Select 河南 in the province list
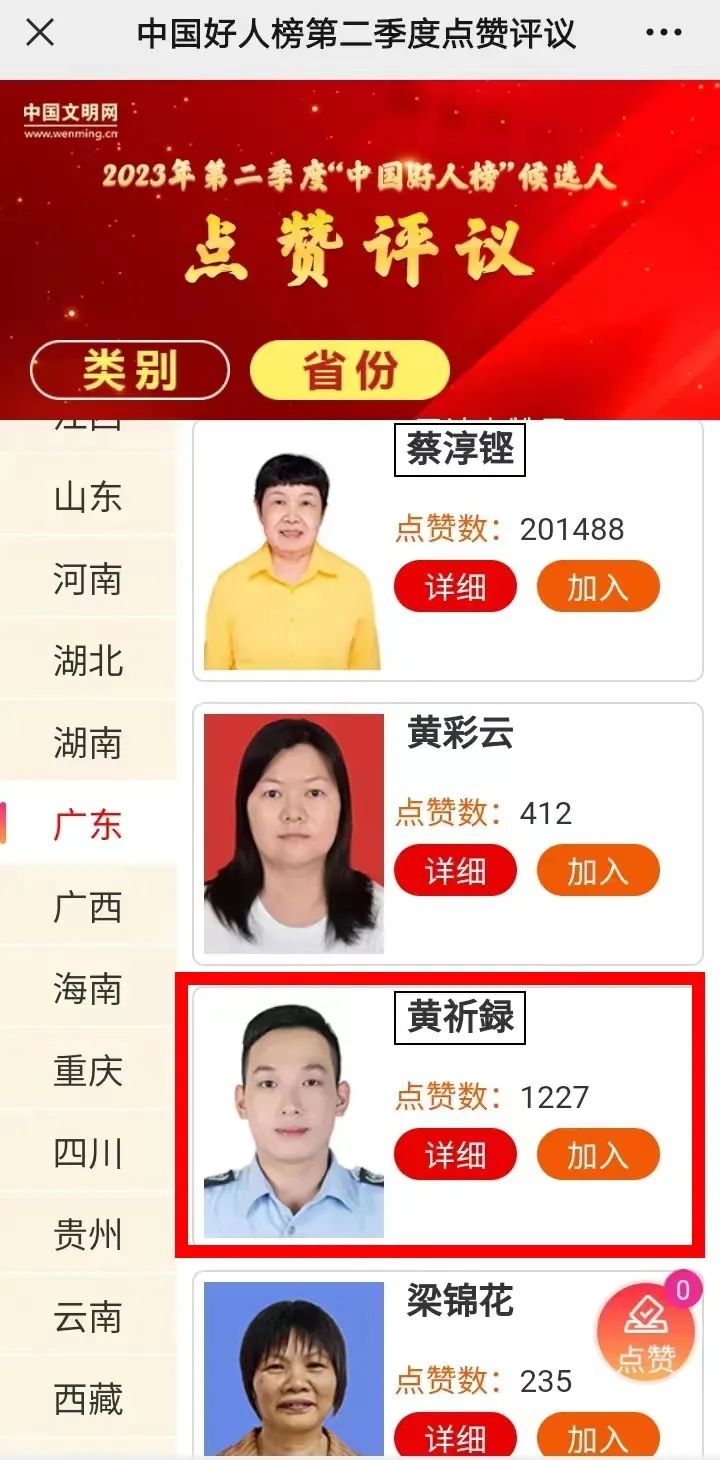Image resolution: width=720 pixels, height=1460 pixels. pyautogui.click(x=88, y=579)
